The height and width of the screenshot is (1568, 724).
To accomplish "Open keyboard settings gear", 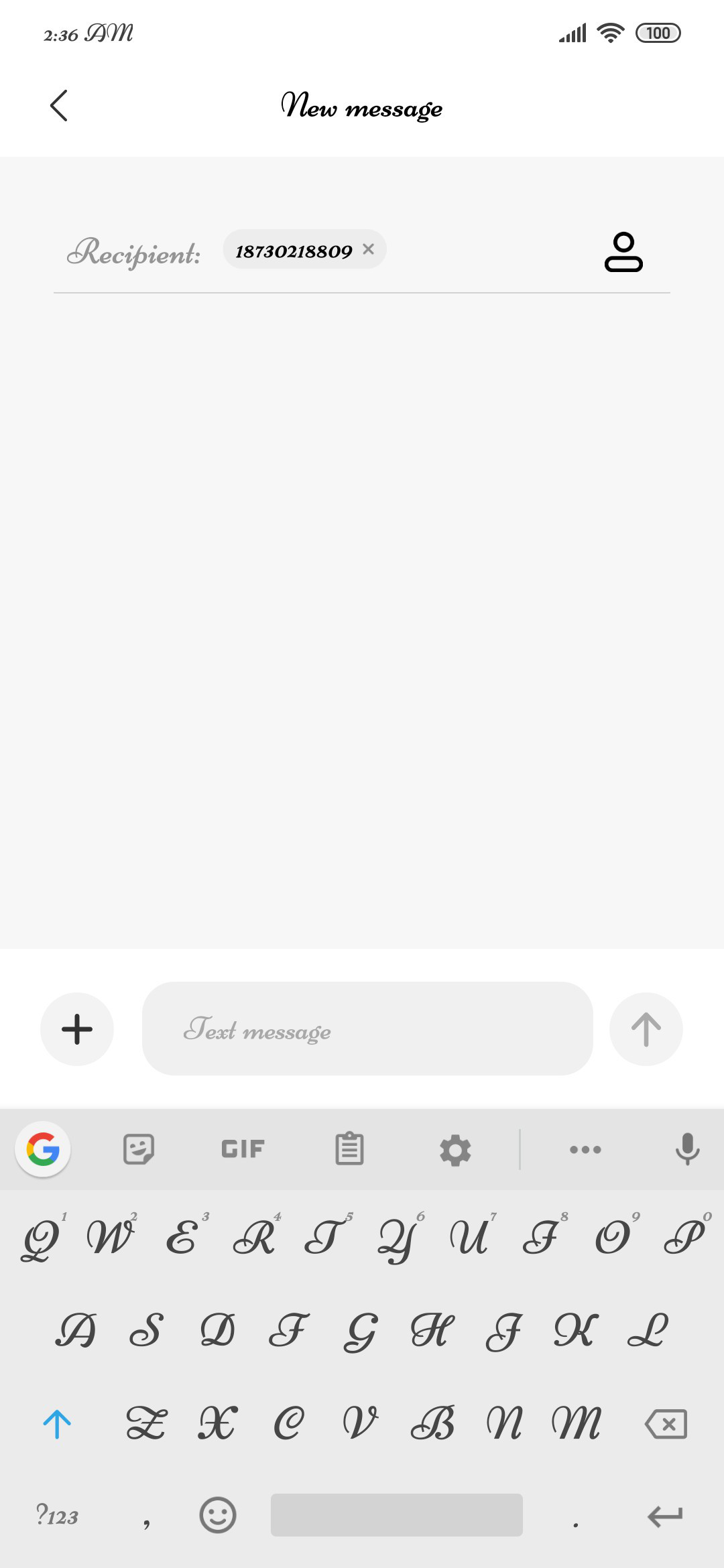I will point(455,1150).
